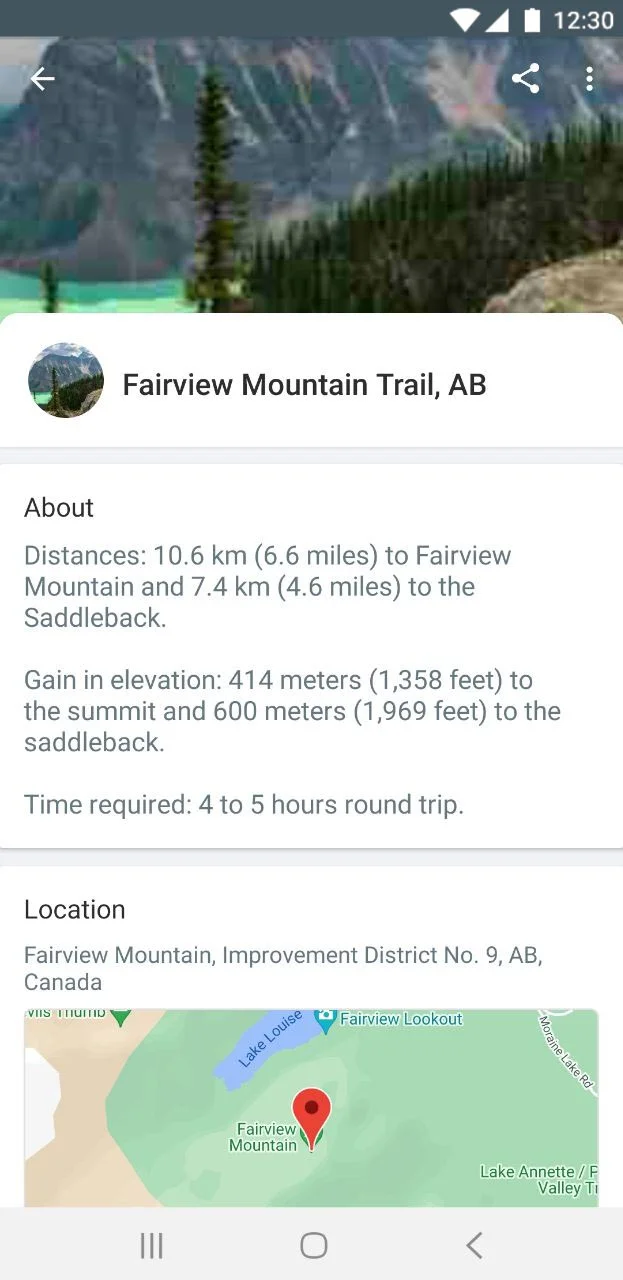Tap the system home button
The image size is (623, 1280).
tap(314, 1245)
